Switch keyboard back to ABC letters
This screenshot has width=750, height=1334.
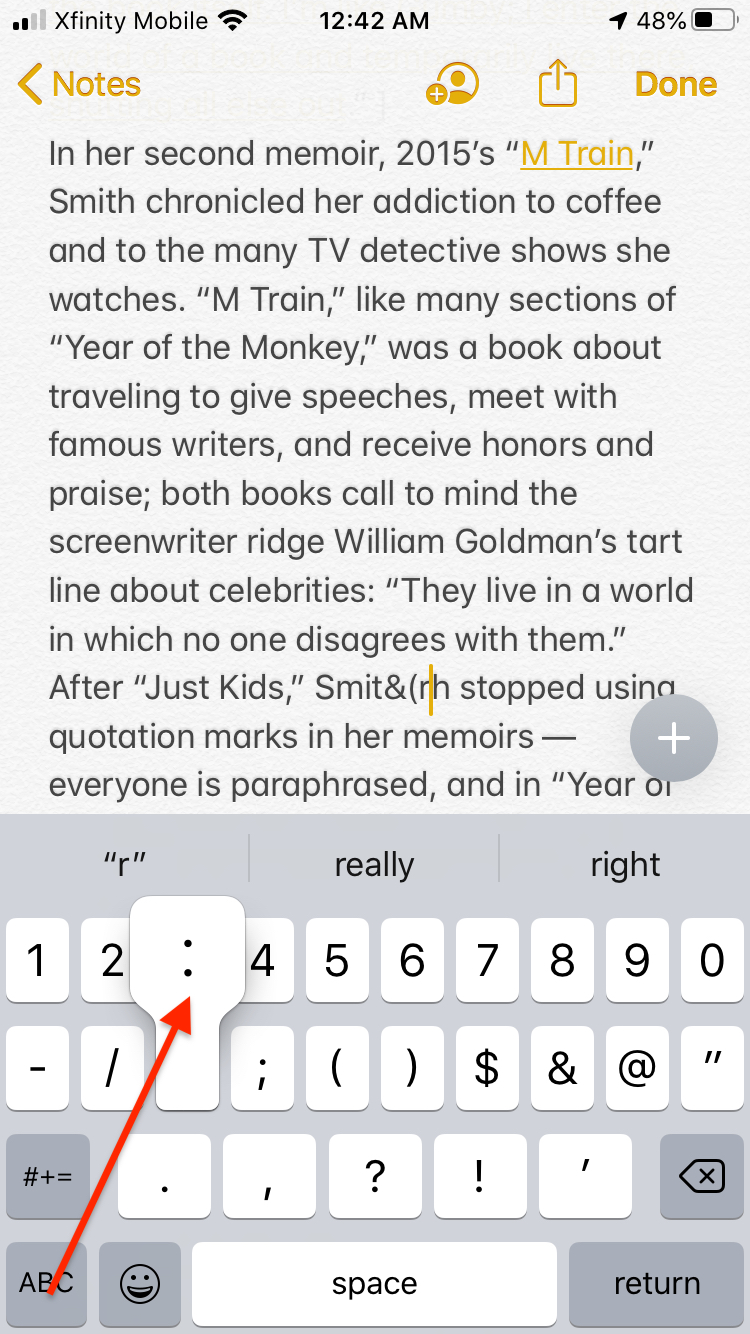pyautogui.click(x=47, y=1283)
